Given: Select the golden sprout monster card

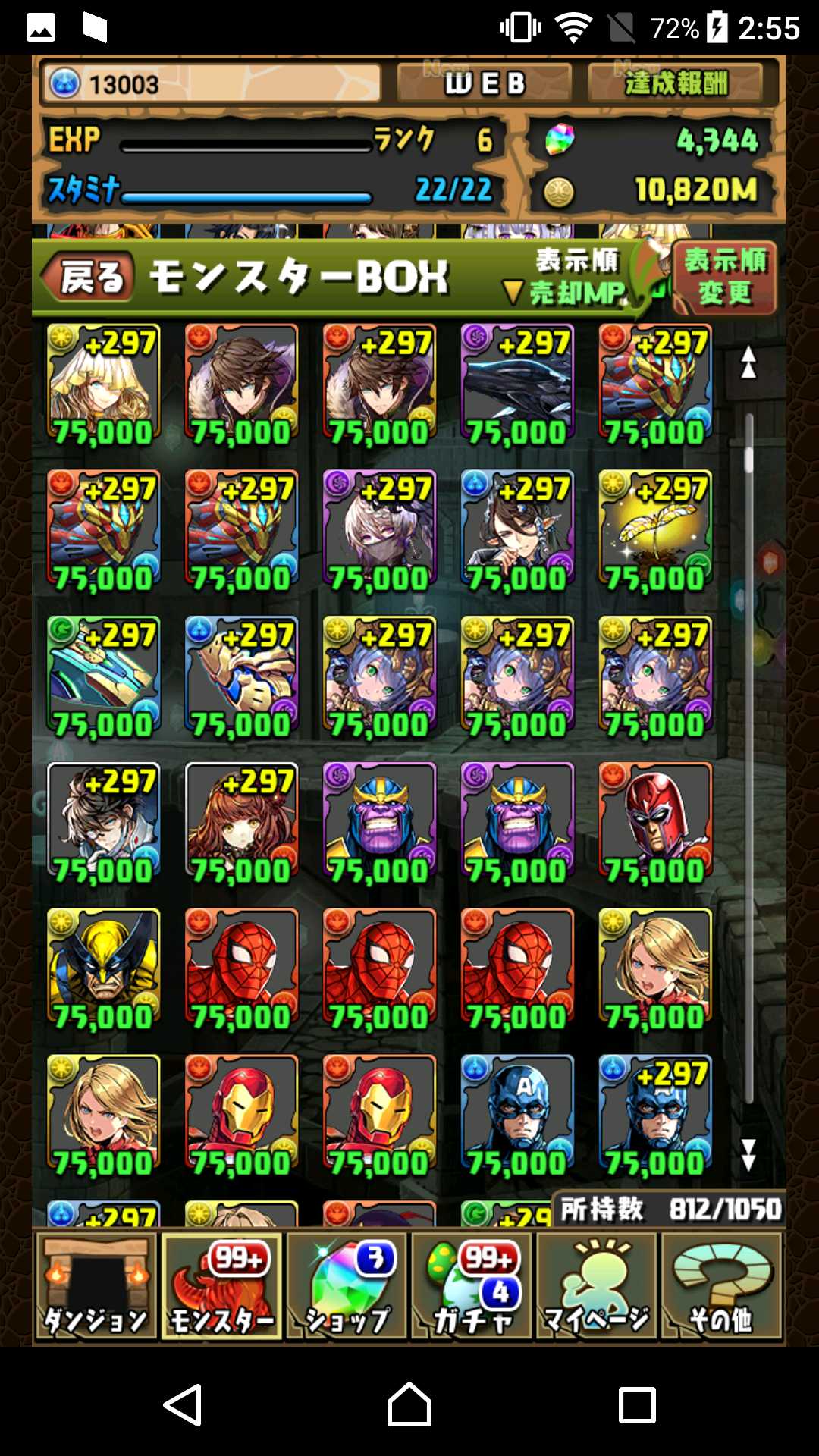Looking at the screenshot, I should coord(654,531).
